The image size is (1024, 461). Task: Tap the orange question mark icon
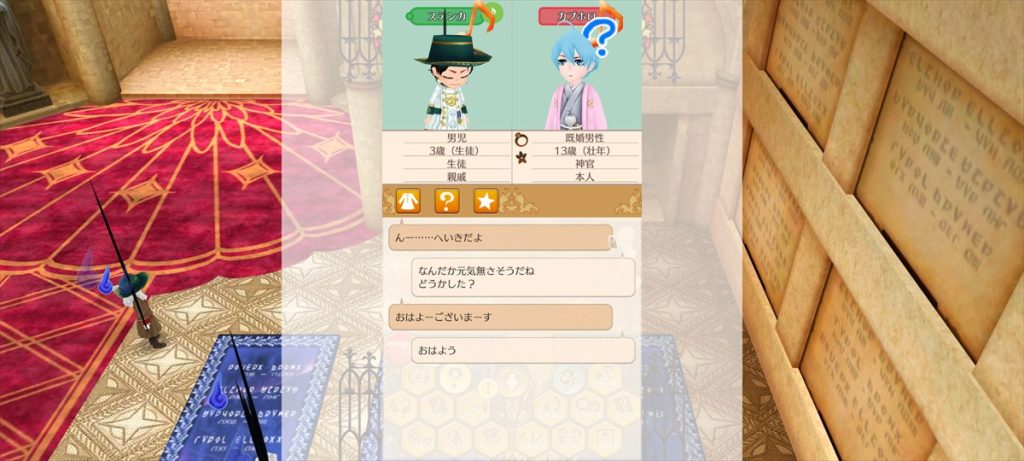446,200
